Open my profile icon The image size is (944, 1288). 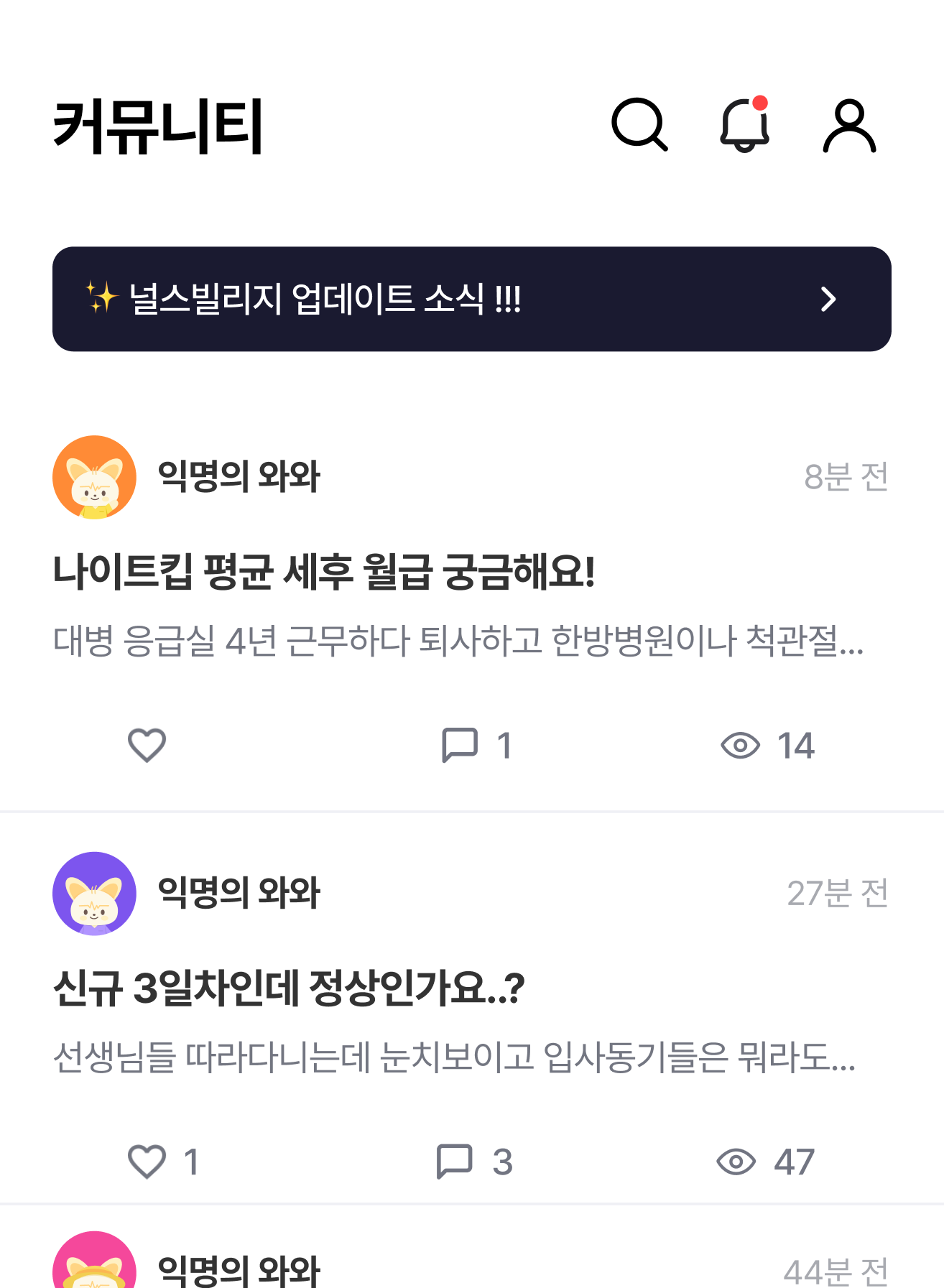click(849, 126)
